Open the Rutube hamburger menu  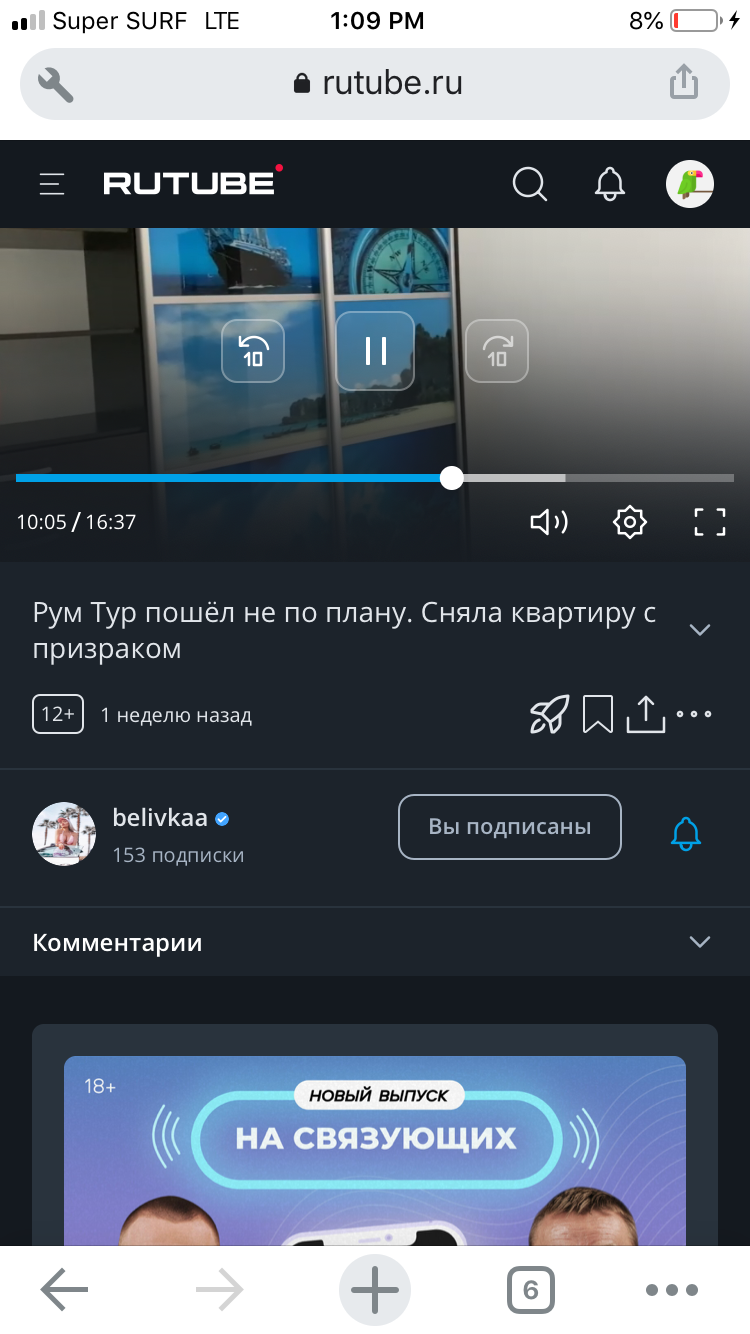(x=52, y=184)
